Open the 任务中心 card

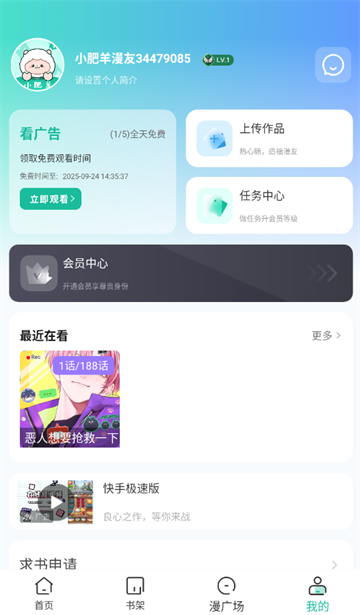(x=269, y=206)
